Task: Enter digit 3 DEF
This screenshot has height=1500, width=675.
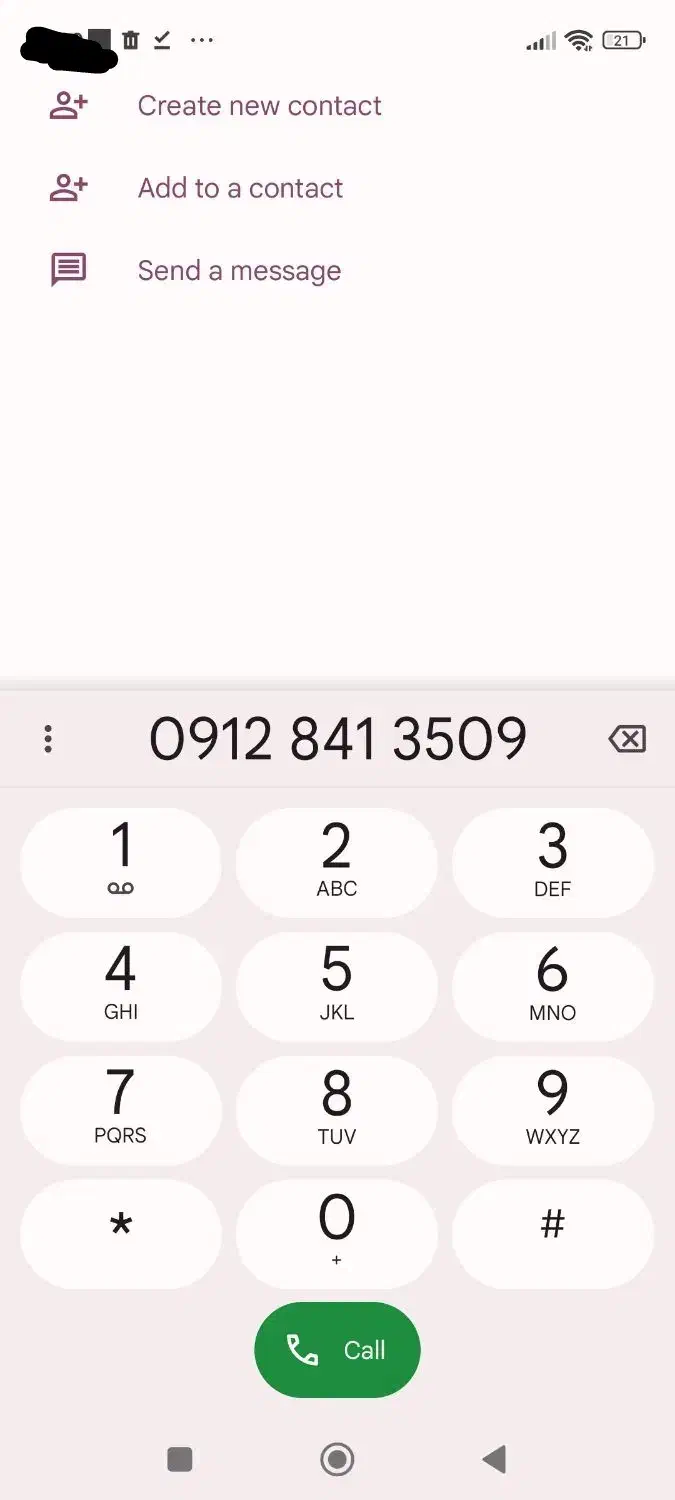Action: coord(553,862)
